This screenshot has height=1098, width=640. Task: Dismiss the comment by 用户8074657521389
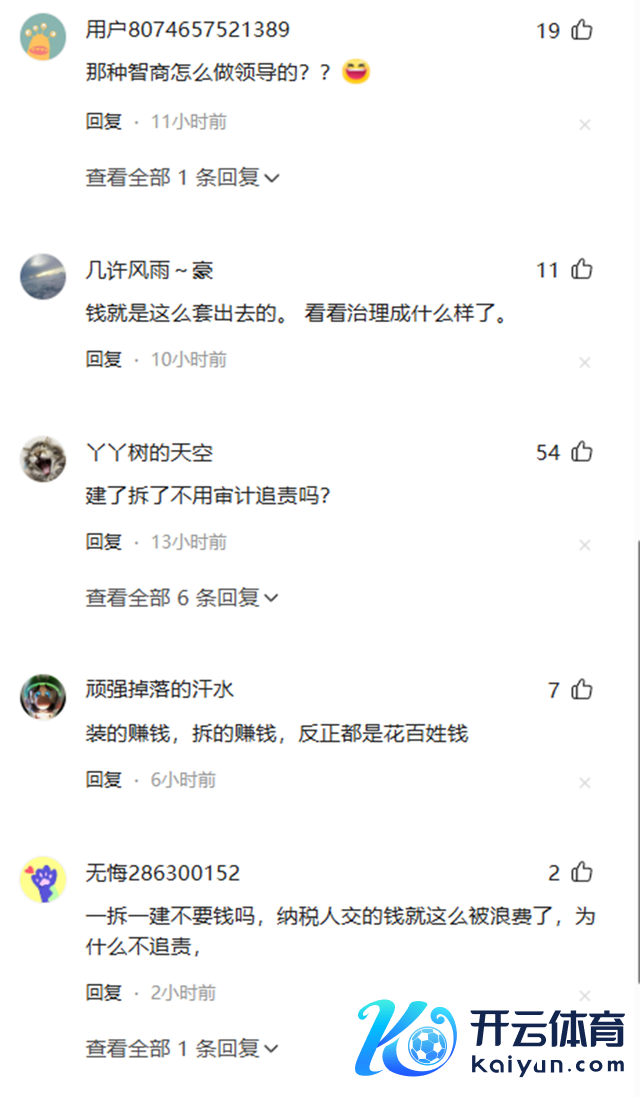coord(585,125)
